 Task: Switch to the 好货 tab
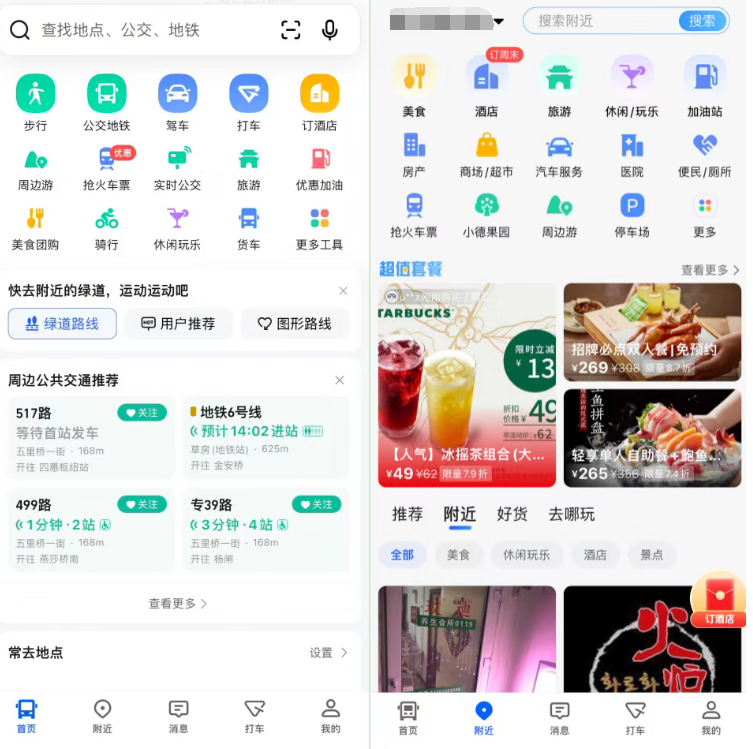coord(513,514)
